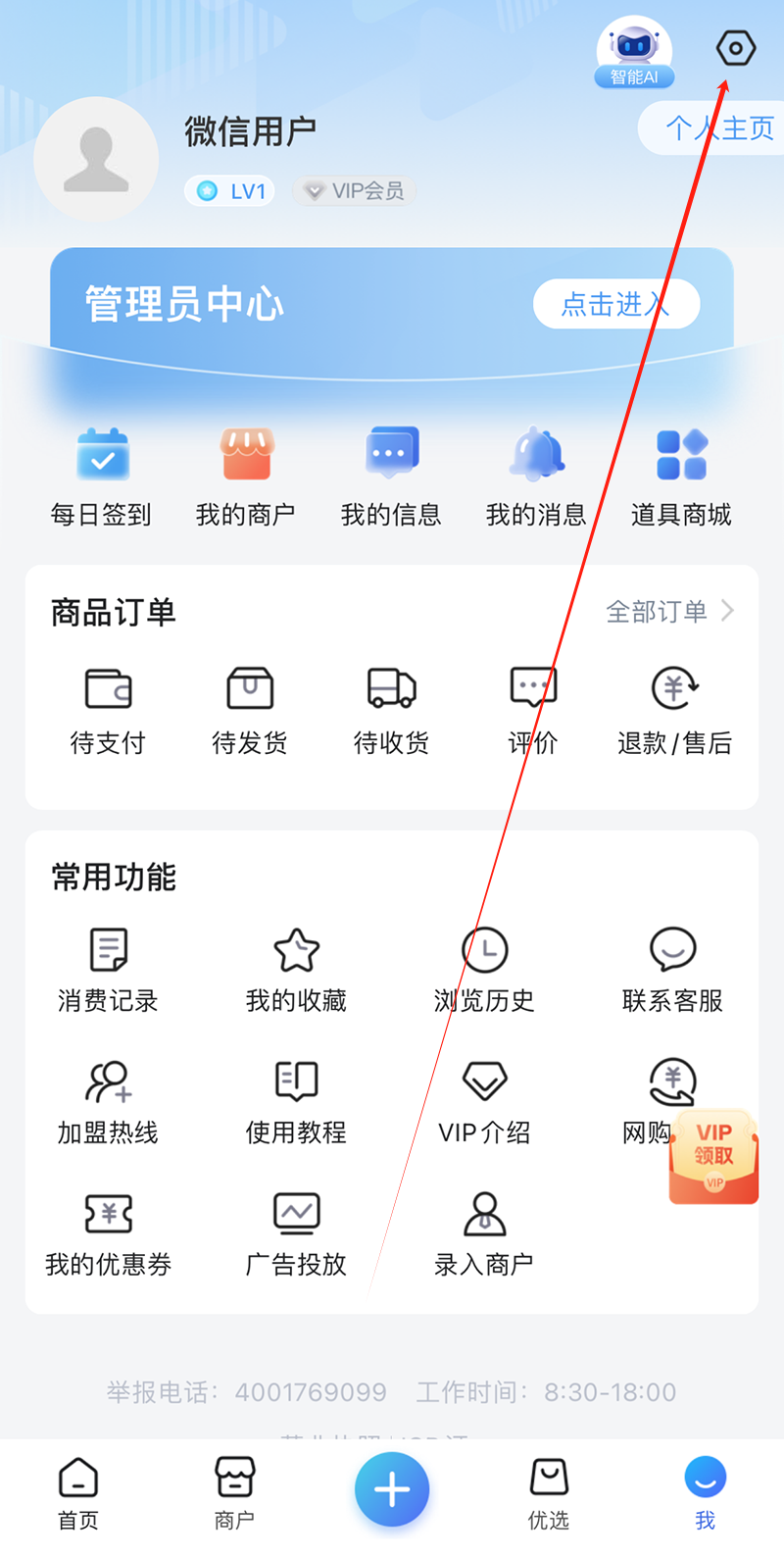Screen dimensions: 784x1557
Task: Tap 点击进入 to open admin center
Action: tap(615, 304)
